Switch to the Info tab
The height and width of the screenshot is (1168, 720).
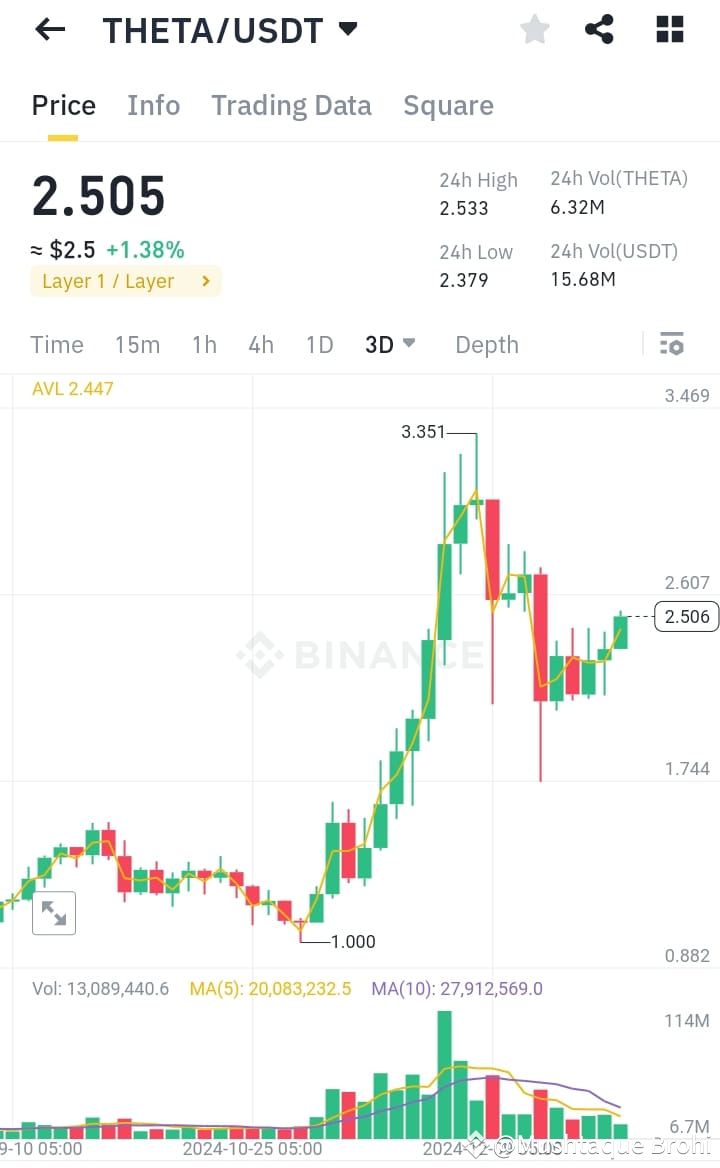click(153, 105)
